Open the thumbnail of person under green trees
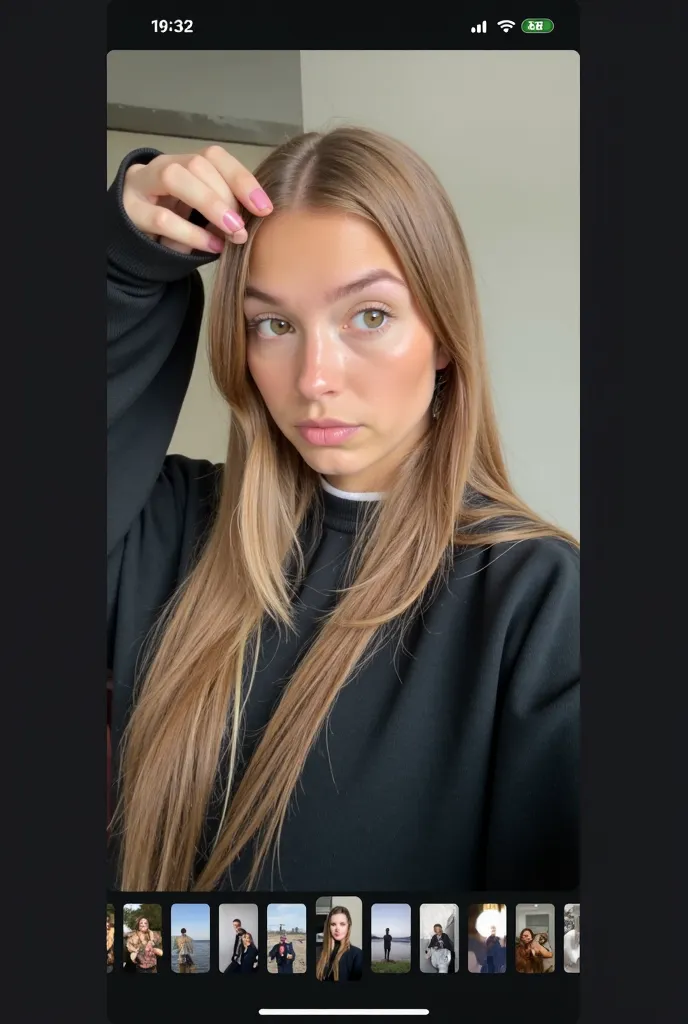Screen dimensions: 688x1024 pos(142,938)
